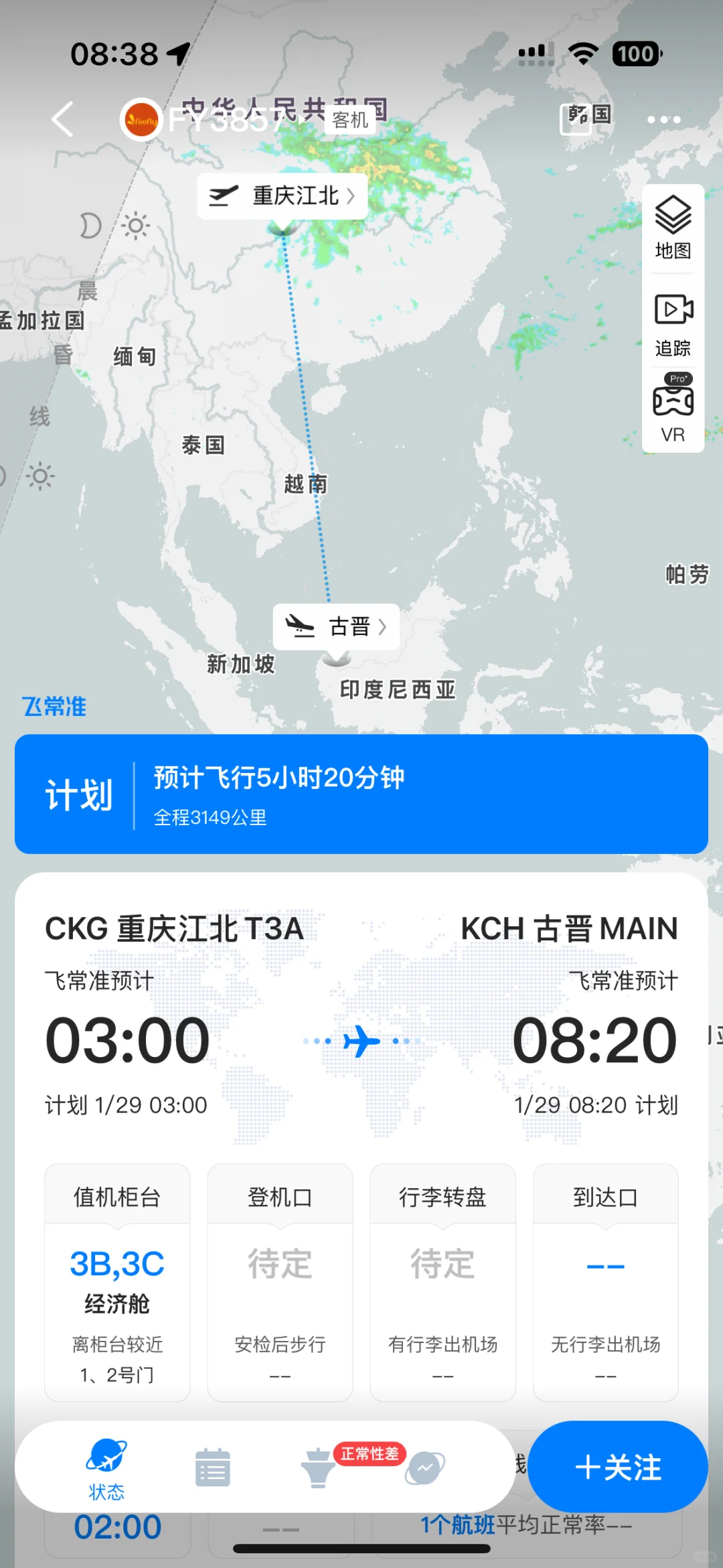The height and width of the screenshot is (1568, 723).
Task: View the 登机口 boarding gate card
Action: point(280,1281)
